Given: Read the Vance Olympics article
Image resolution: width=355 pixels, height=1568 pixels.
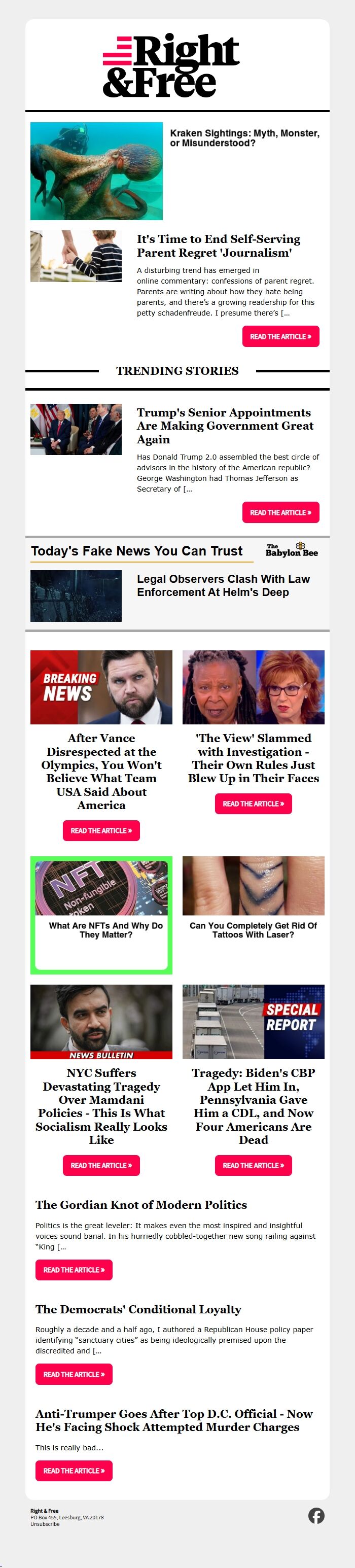Looking at the screenshot, I should [101, 831].
